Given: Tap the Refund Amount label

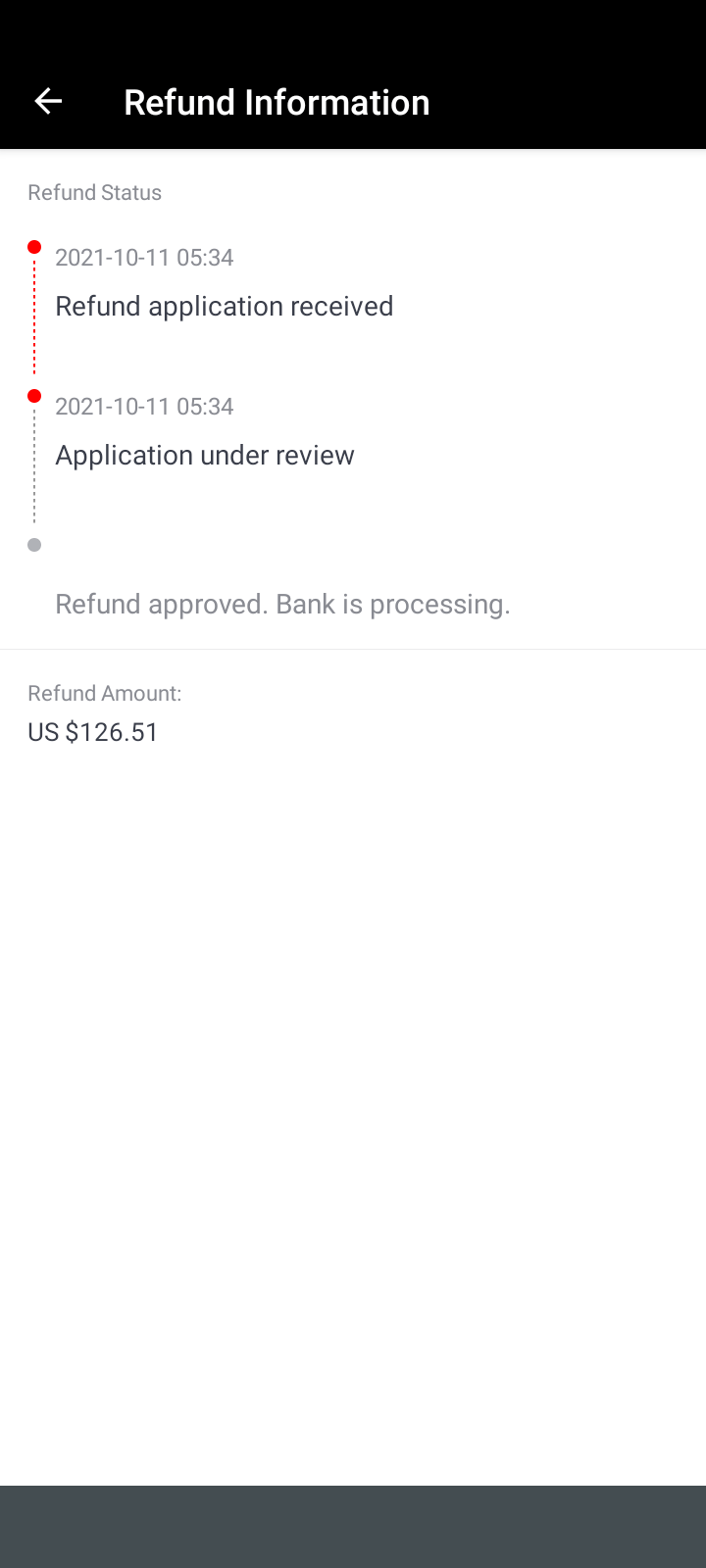Looking at the screenshot, I should [x=104, y=693].
